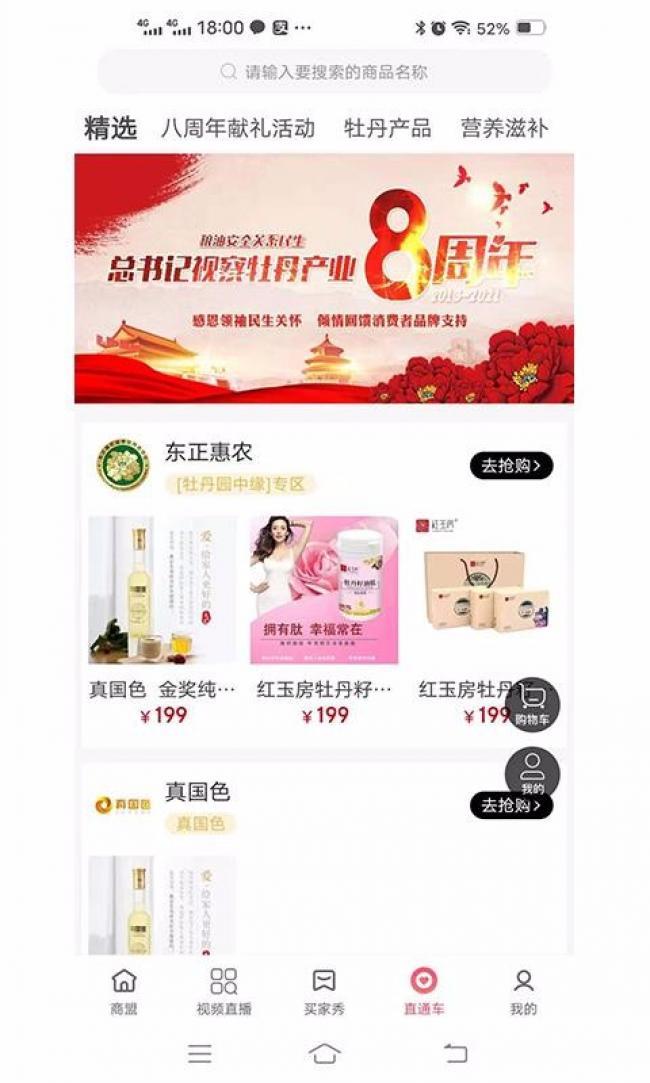The height and width of the screenshot is (1083, 650).
Task: Go to the 商盟 bottom tab
Action: [124, 991]
